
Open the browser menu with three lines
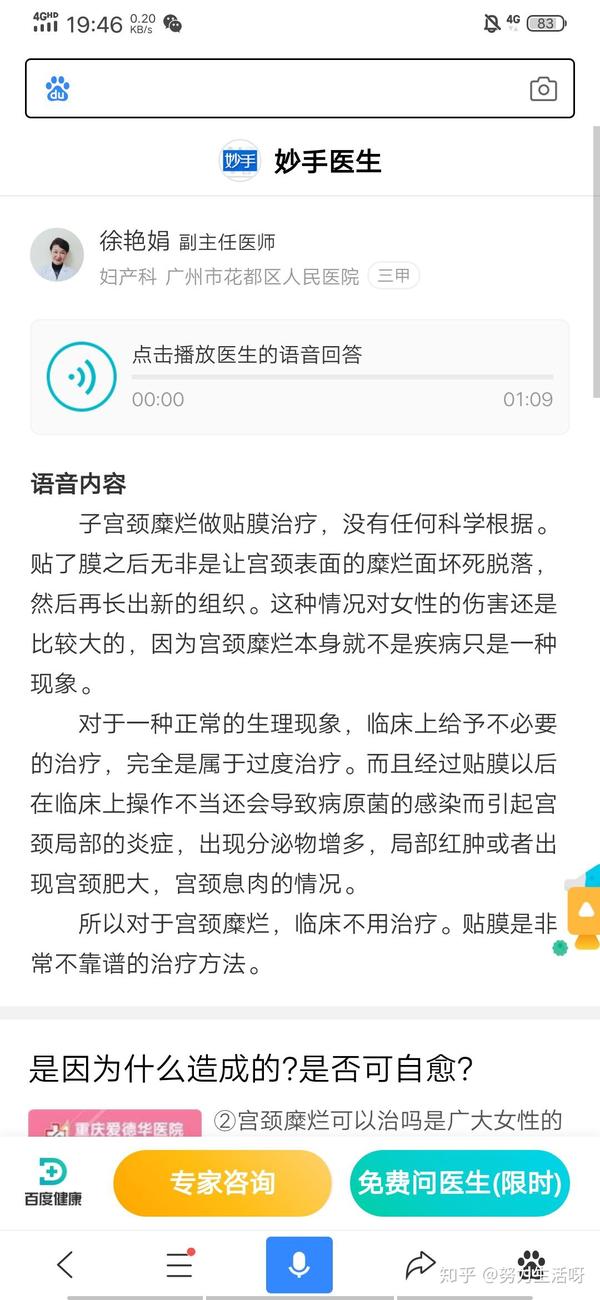coord(180,1265)
